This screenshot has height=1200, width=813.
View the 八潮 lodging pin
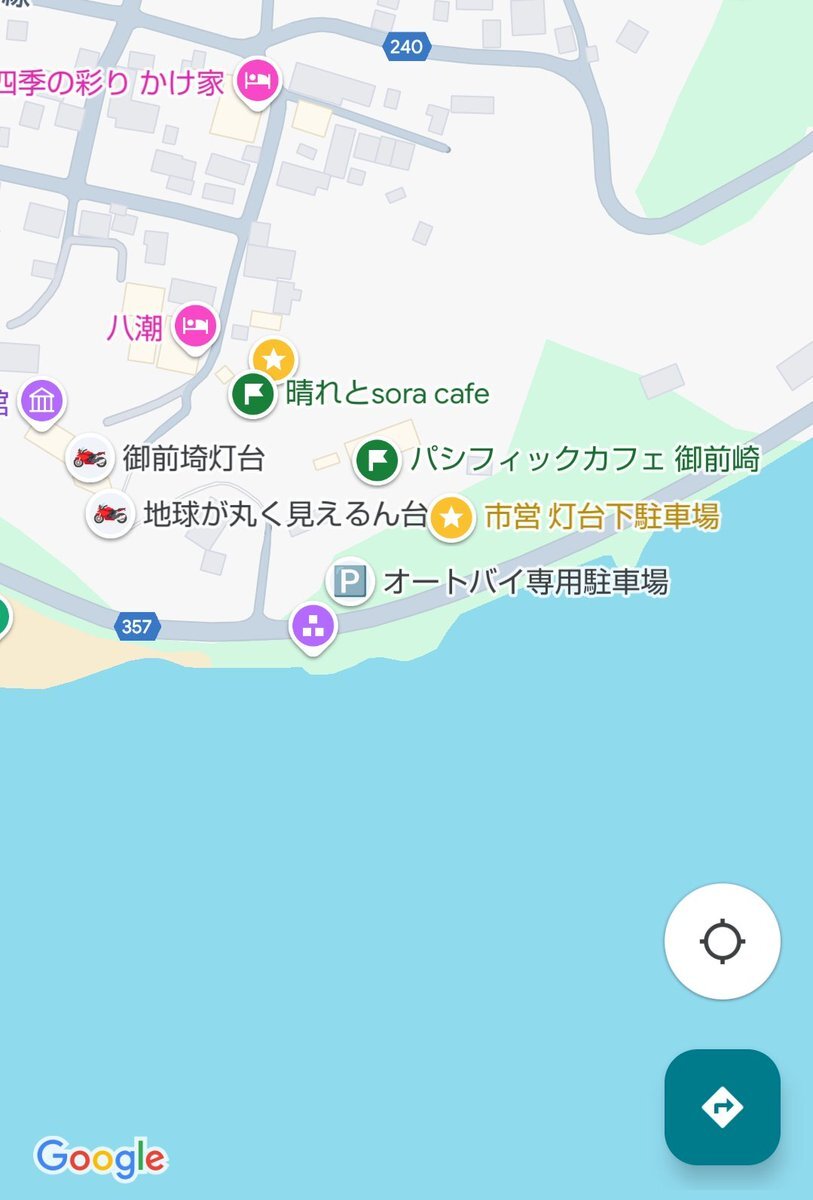pyautogui.click(x=195, y=325)
